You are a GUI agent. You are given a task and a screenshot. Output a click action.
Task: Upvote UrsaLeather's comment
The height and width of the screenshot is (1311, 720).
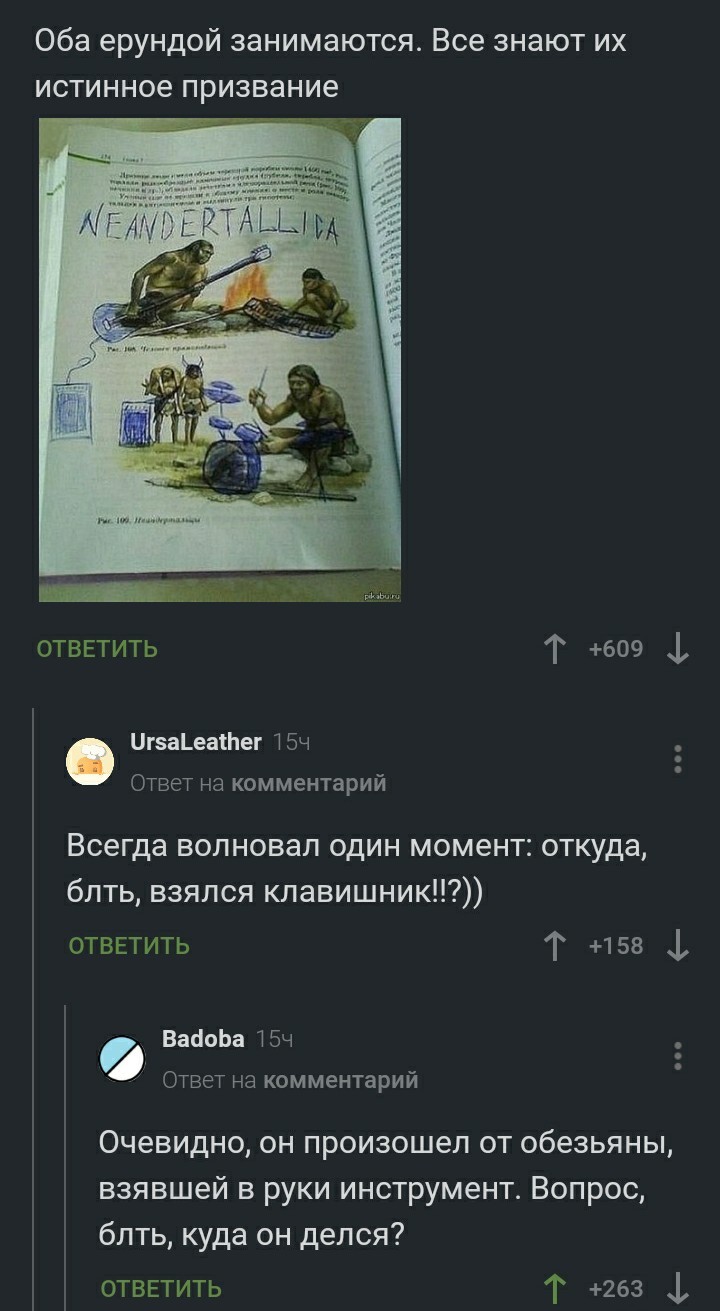pos(553,946)
